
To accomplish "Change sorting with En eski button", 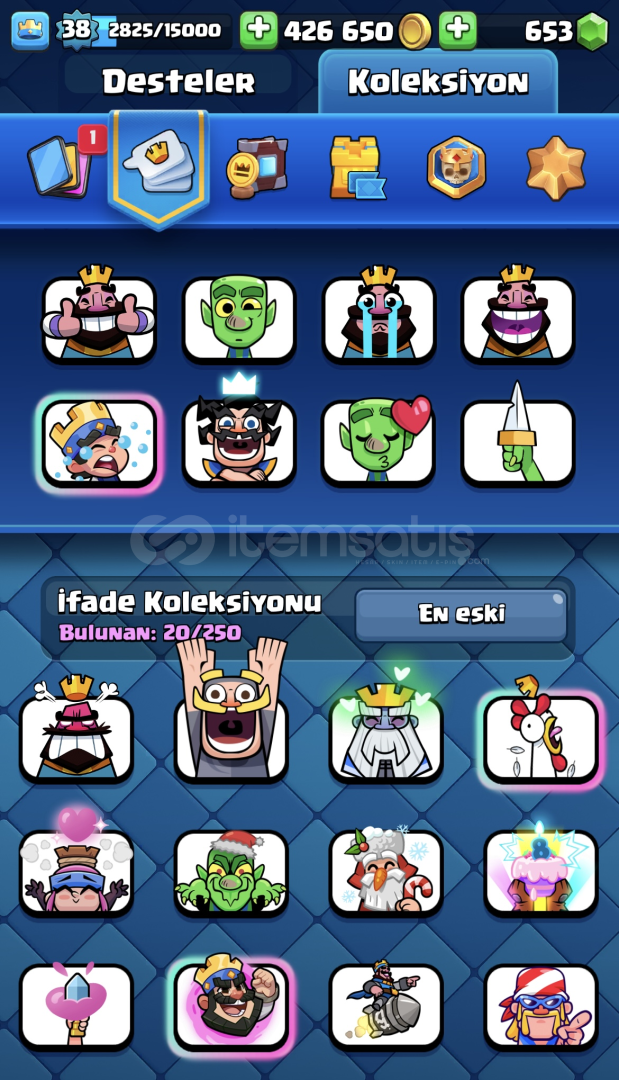I will click(x=461, y=614).
